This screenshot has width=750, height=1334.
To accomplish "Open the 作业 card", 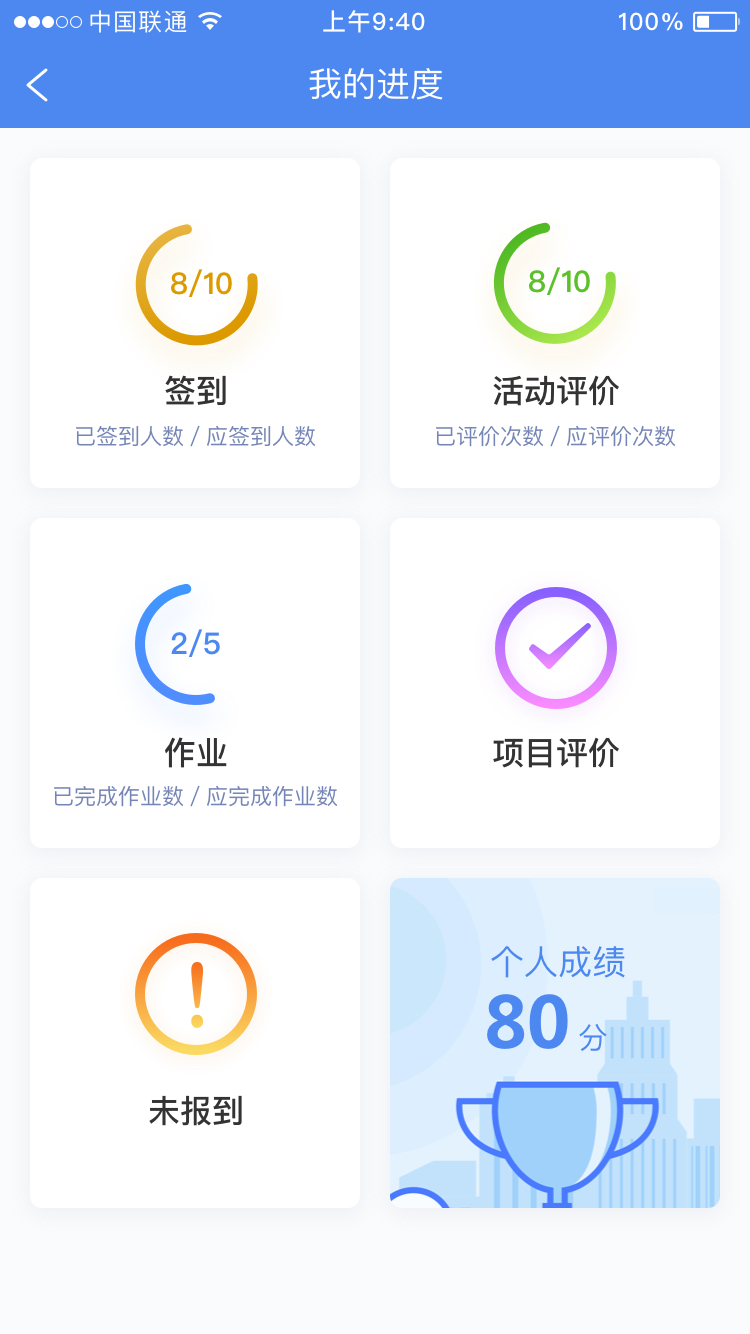I will [195, 683].
